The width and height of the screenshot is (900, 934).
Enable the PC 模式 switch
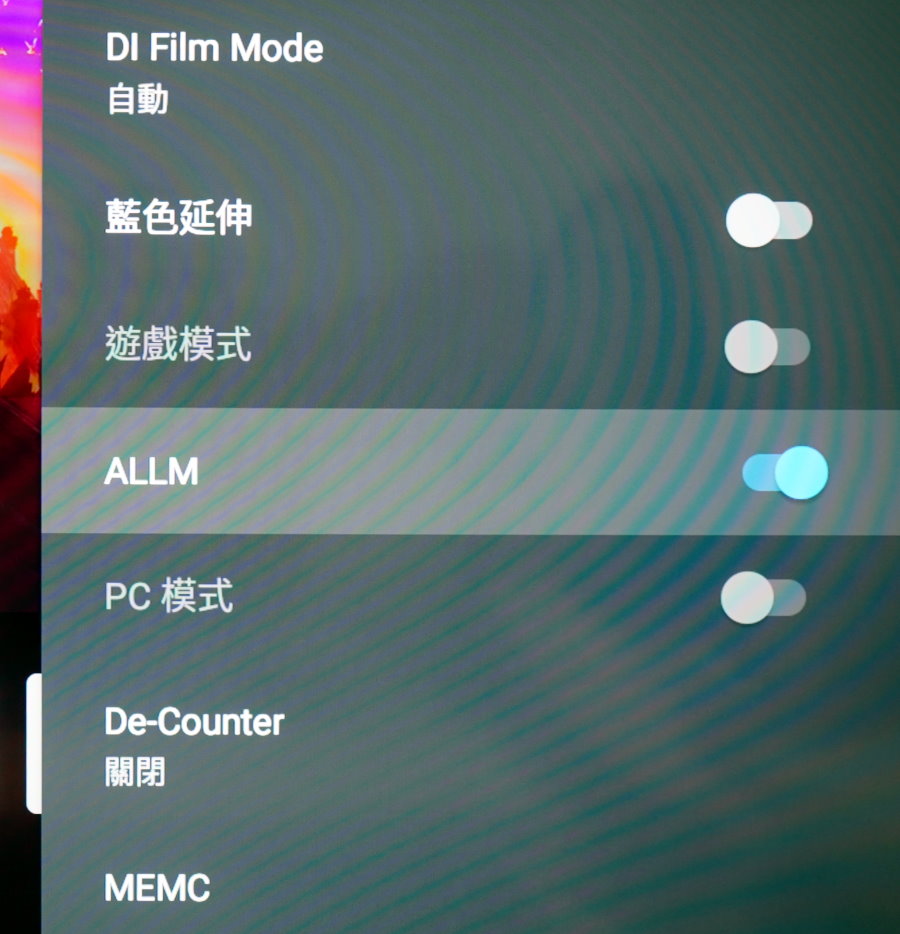(763, 598)
